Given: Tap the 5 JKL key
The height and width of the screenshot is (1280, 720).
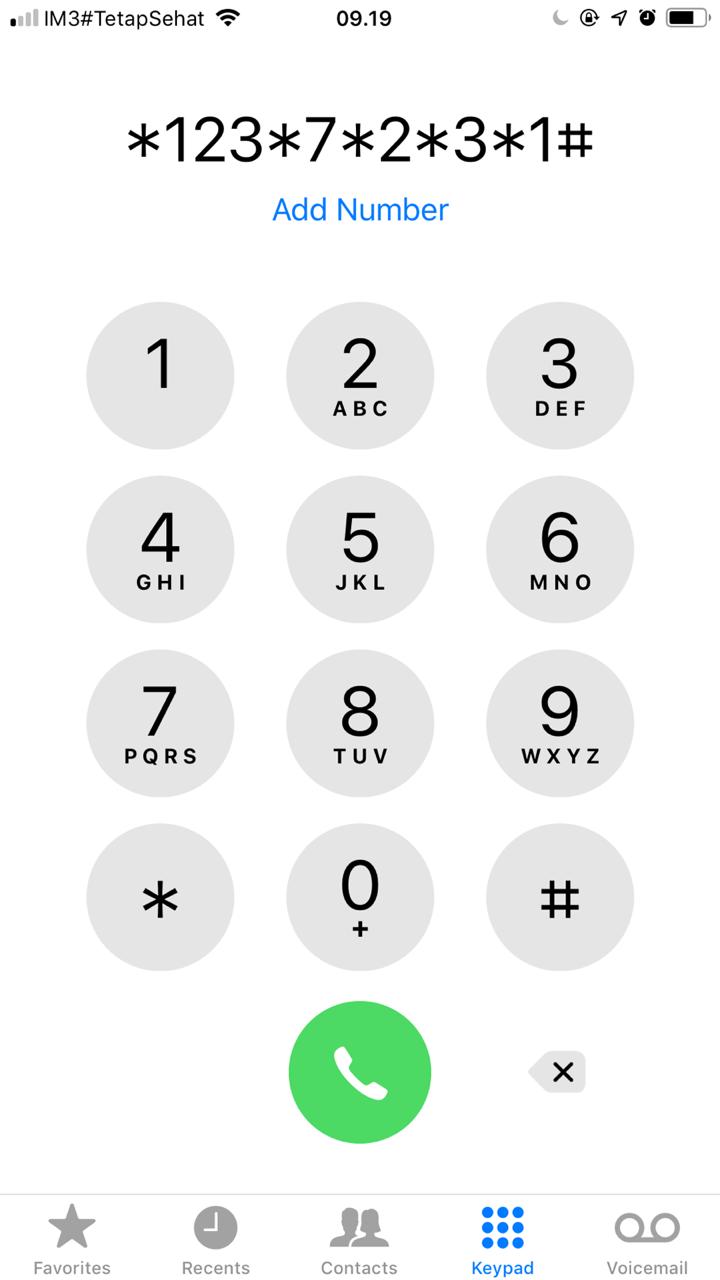Looking at the screenshot, I should coord(360,550).
